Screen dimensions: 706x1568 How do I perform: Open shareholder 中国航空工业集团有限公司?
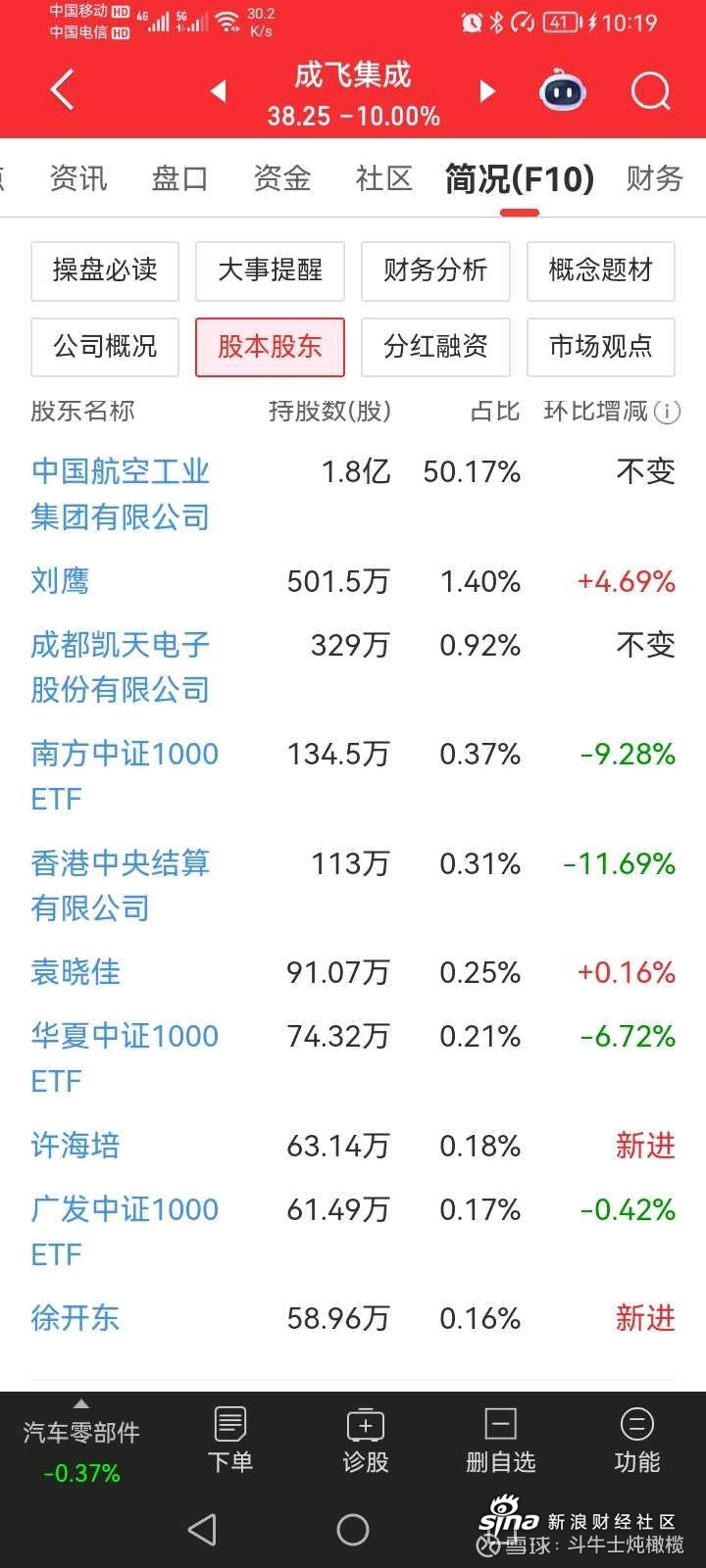pos(121,494)
